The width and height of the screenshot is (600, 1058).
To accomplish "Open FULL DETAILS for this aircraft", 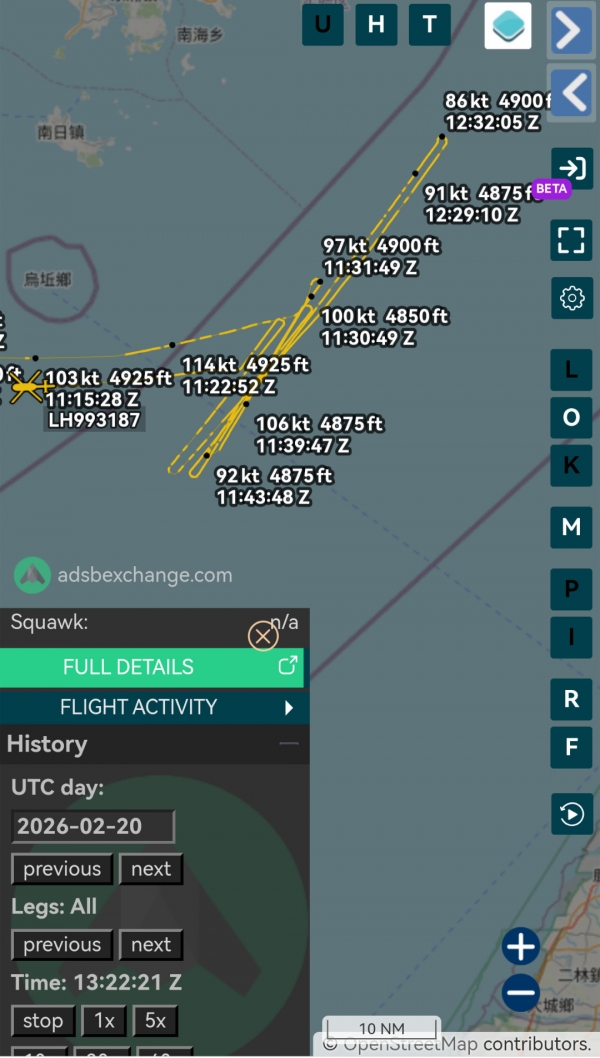I will click(152, 667).
